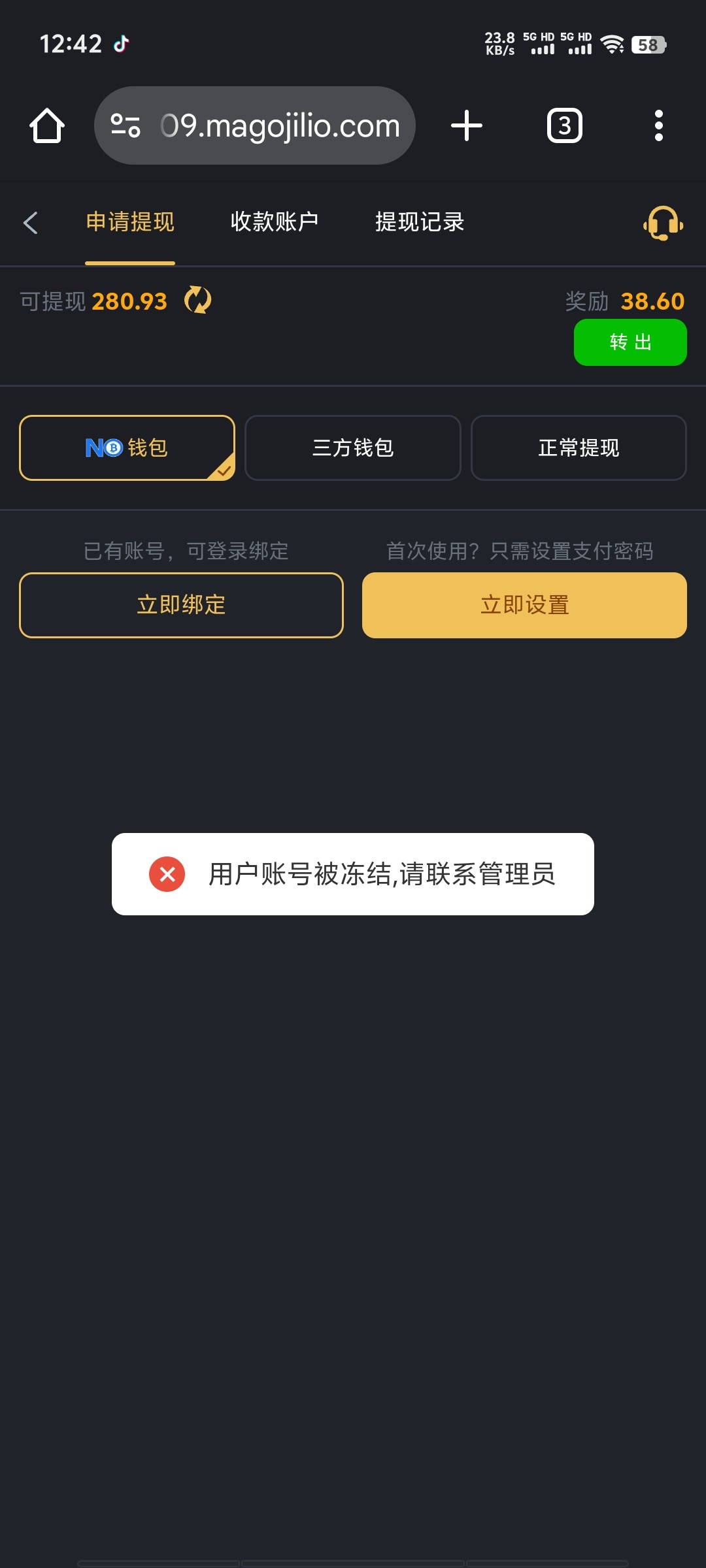Switch to the 三方钱包 wallet option
Image resolution: width=706 pixels, height=1568 pixels.
coord(352,448)
